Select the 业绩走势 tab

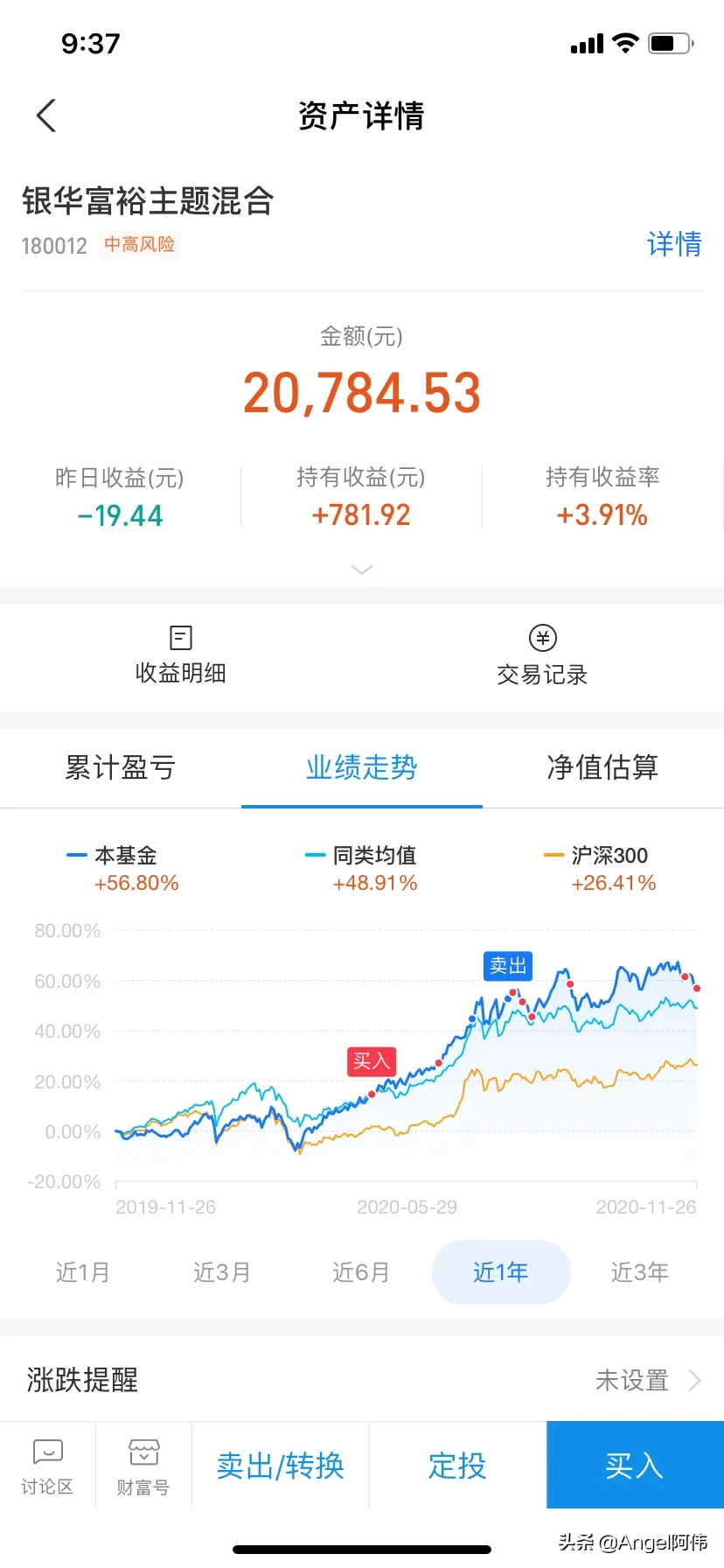(361, 767)
